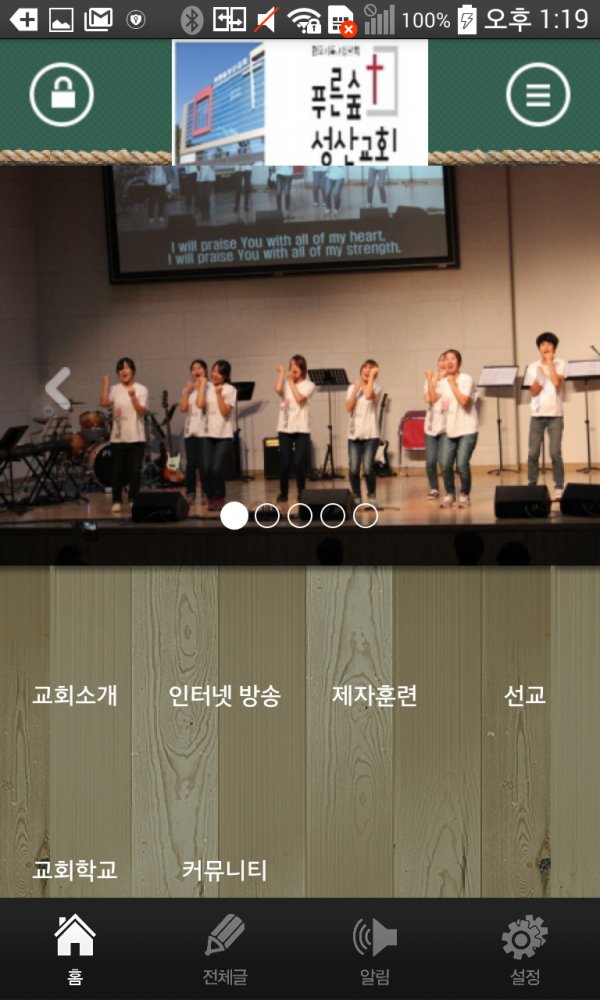Switch to the 설정 tab
Viewport: 600px width, 1000px height.
(x=525, y=950)
